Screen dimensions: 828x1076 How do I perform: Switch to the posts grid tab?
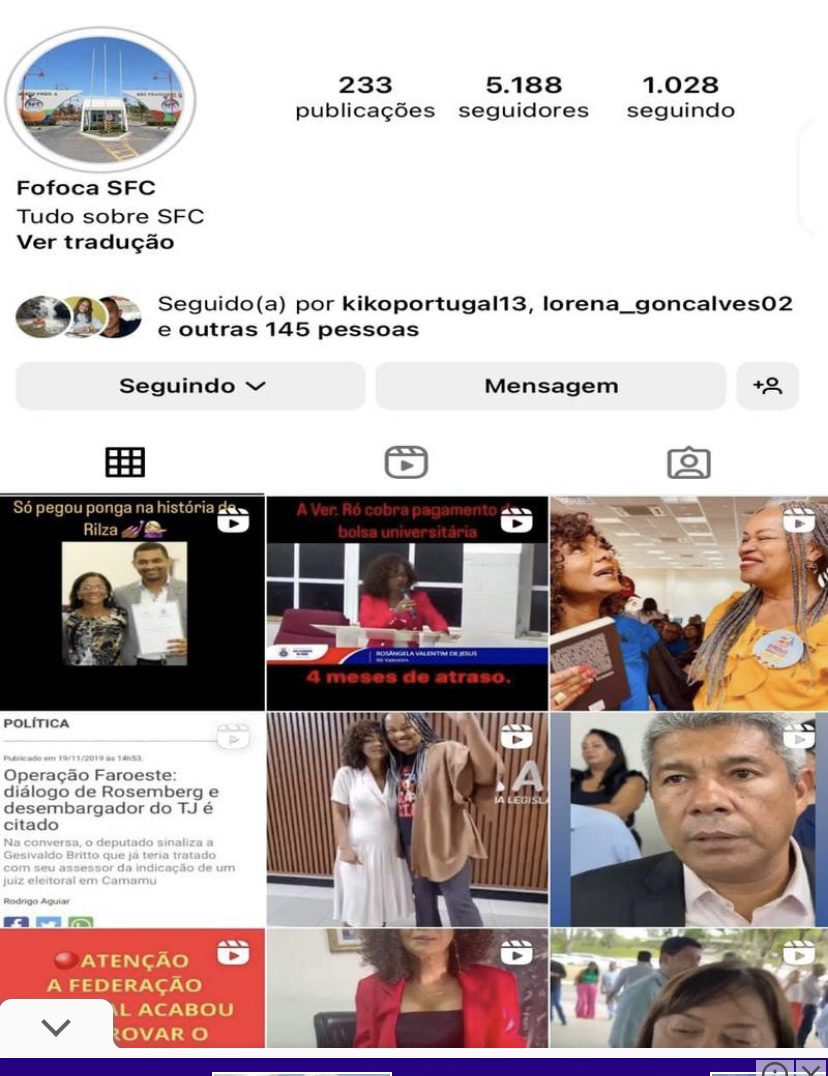[x=125, y=462]
